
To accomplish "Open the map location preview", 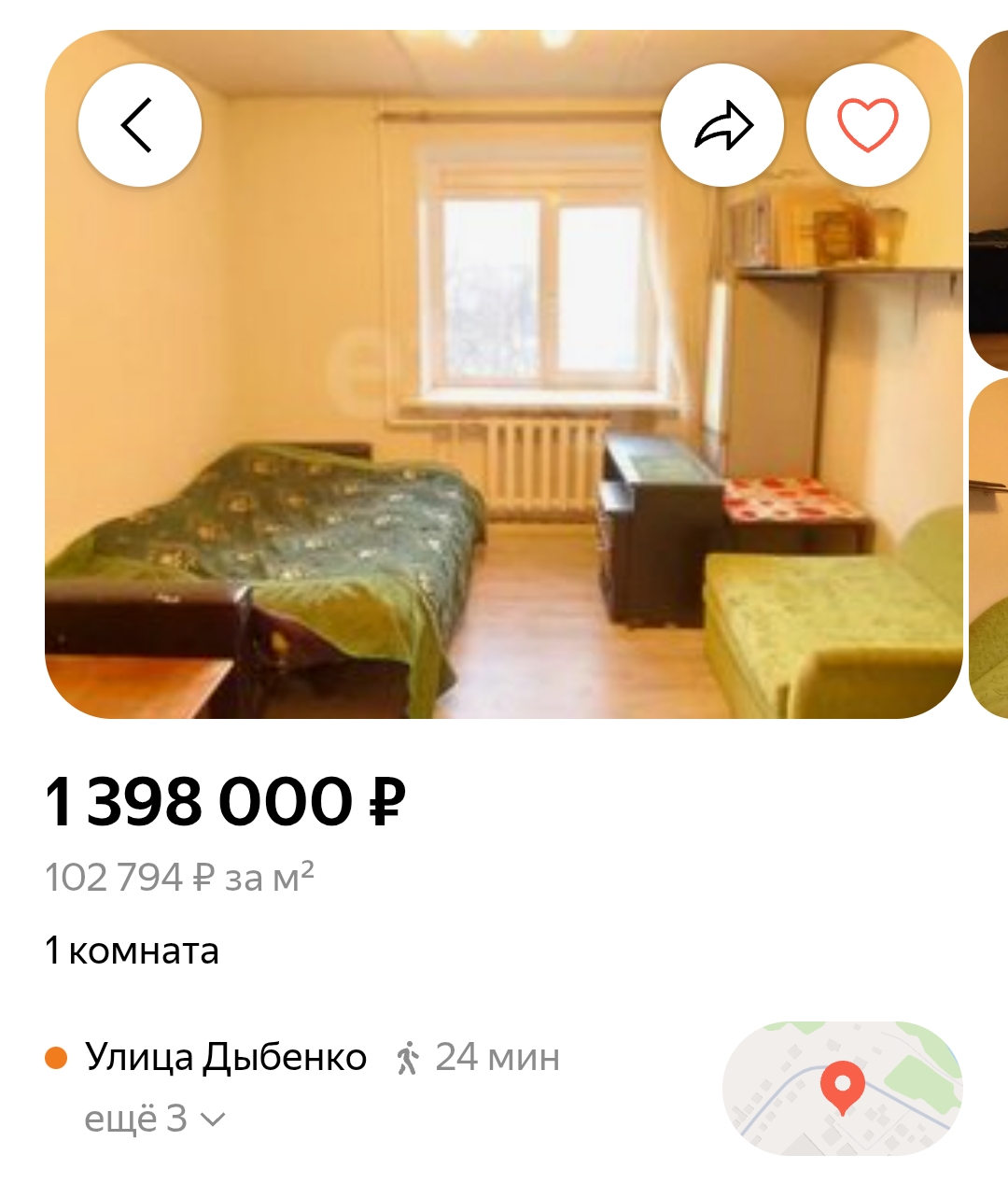I will pos(842,1088).
